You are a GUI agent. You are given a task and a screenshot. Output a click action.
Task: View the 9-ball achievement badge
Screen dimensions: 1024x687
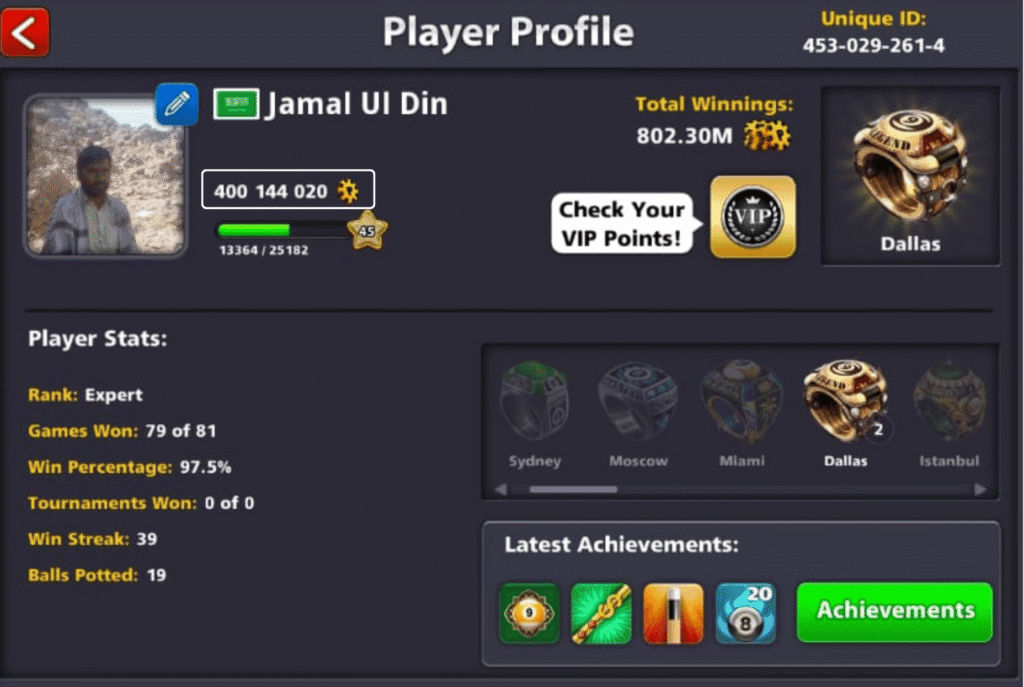[529, 613]
